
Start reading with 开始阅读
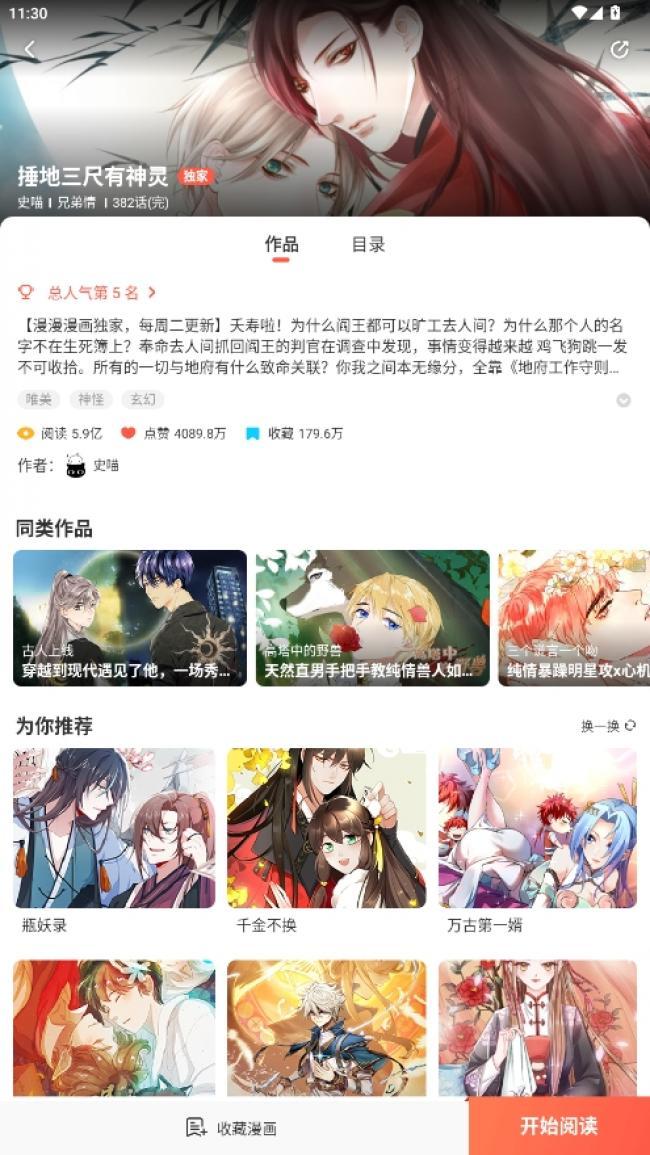pyautogui.click(x=558, y=1126)
